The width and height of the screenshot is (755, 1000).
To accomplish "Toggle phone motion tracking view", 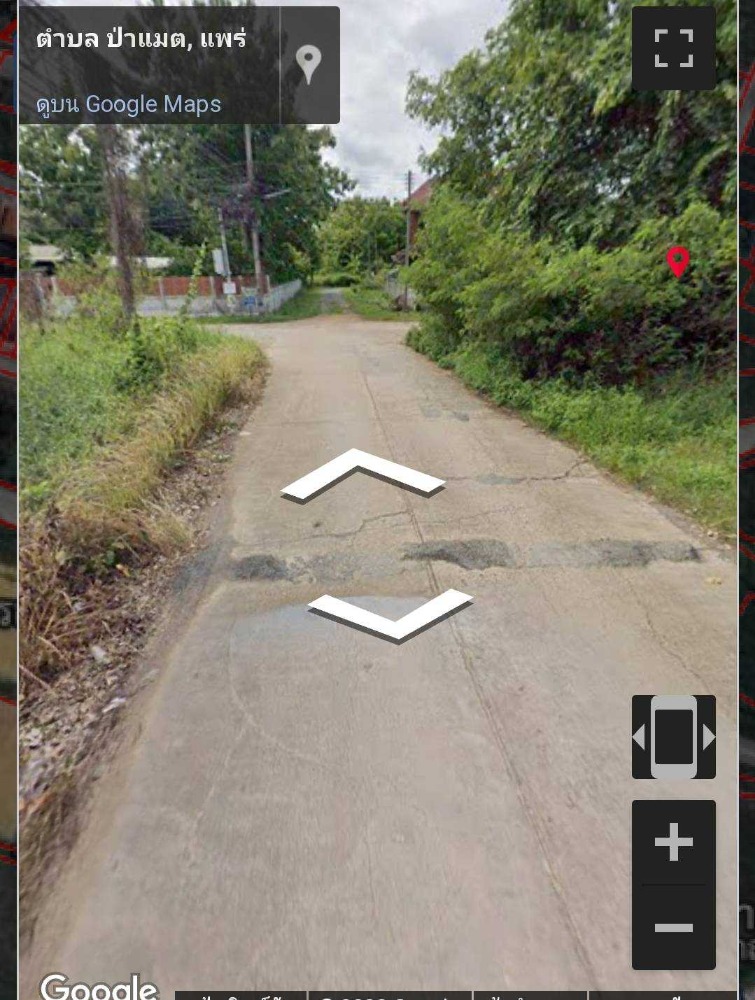I will coord(673,737).
